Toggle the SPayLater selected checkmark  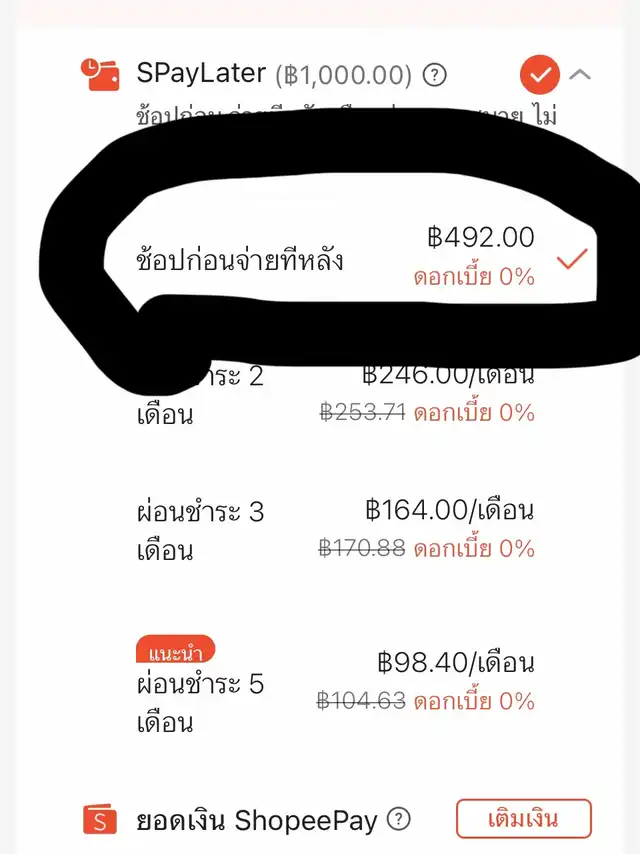click(x=539, y=74)
